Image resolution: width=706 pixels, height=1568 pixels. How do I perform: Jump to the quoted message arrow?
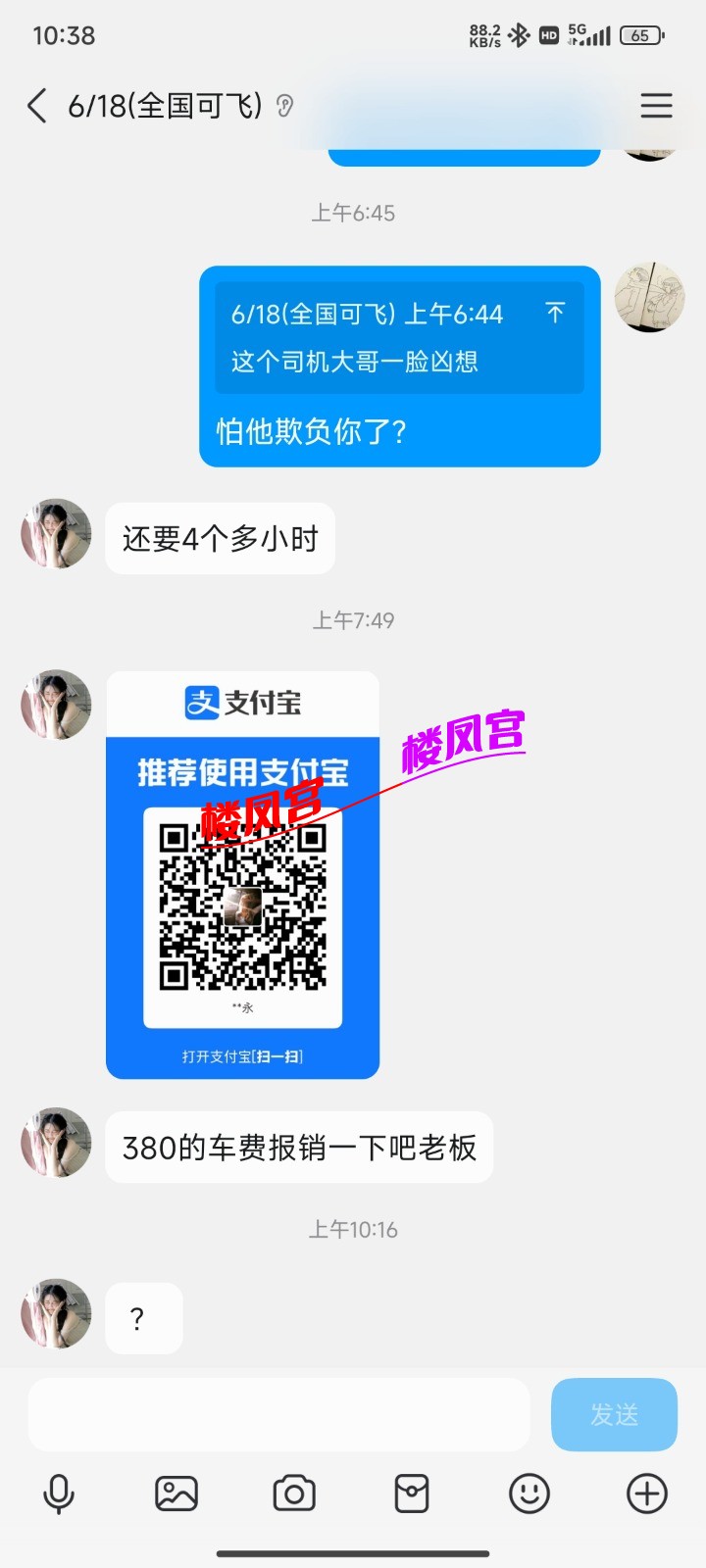555,313
